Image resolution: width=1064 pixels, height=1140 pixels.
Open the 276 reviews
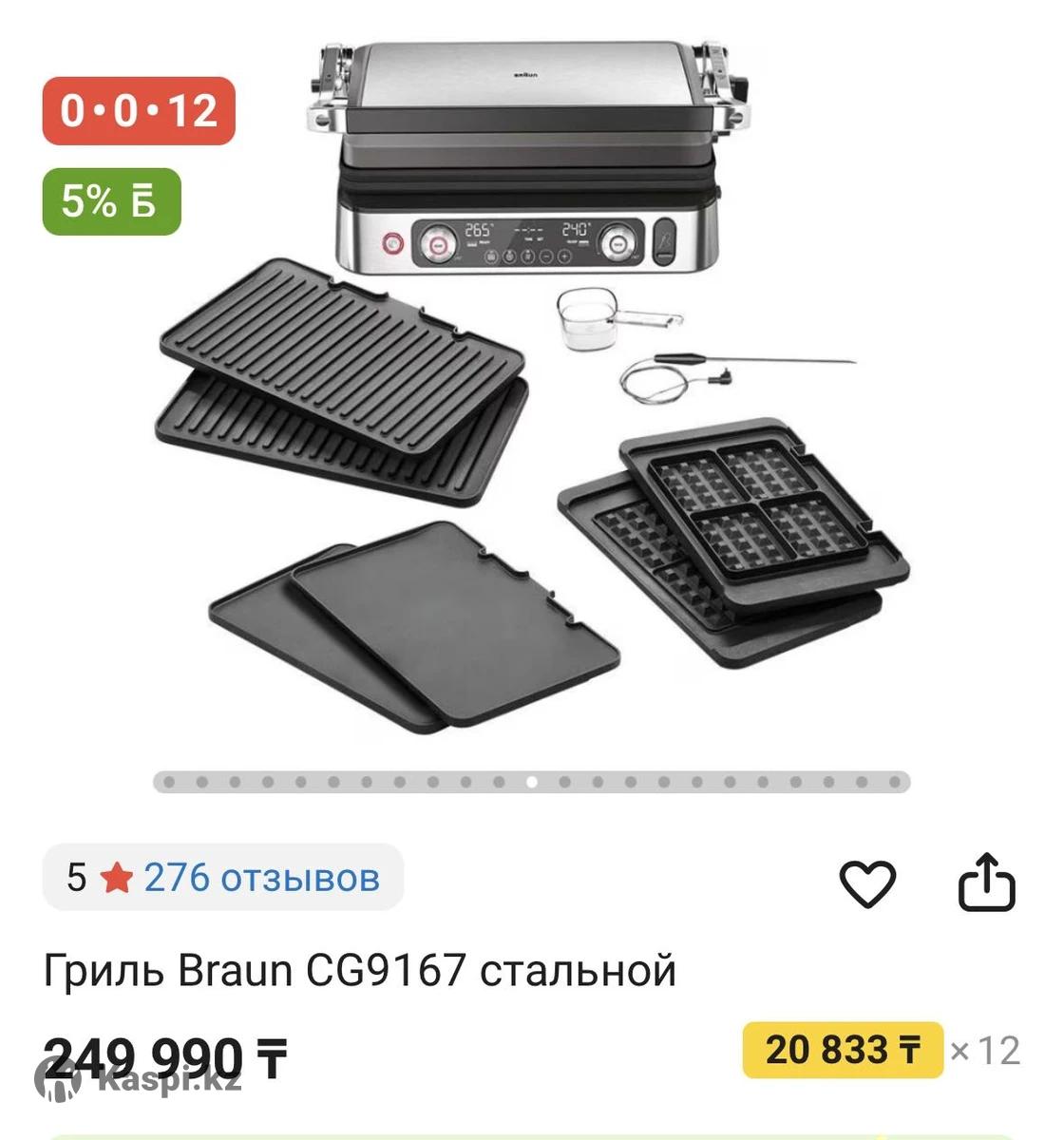tap(261, 878)
